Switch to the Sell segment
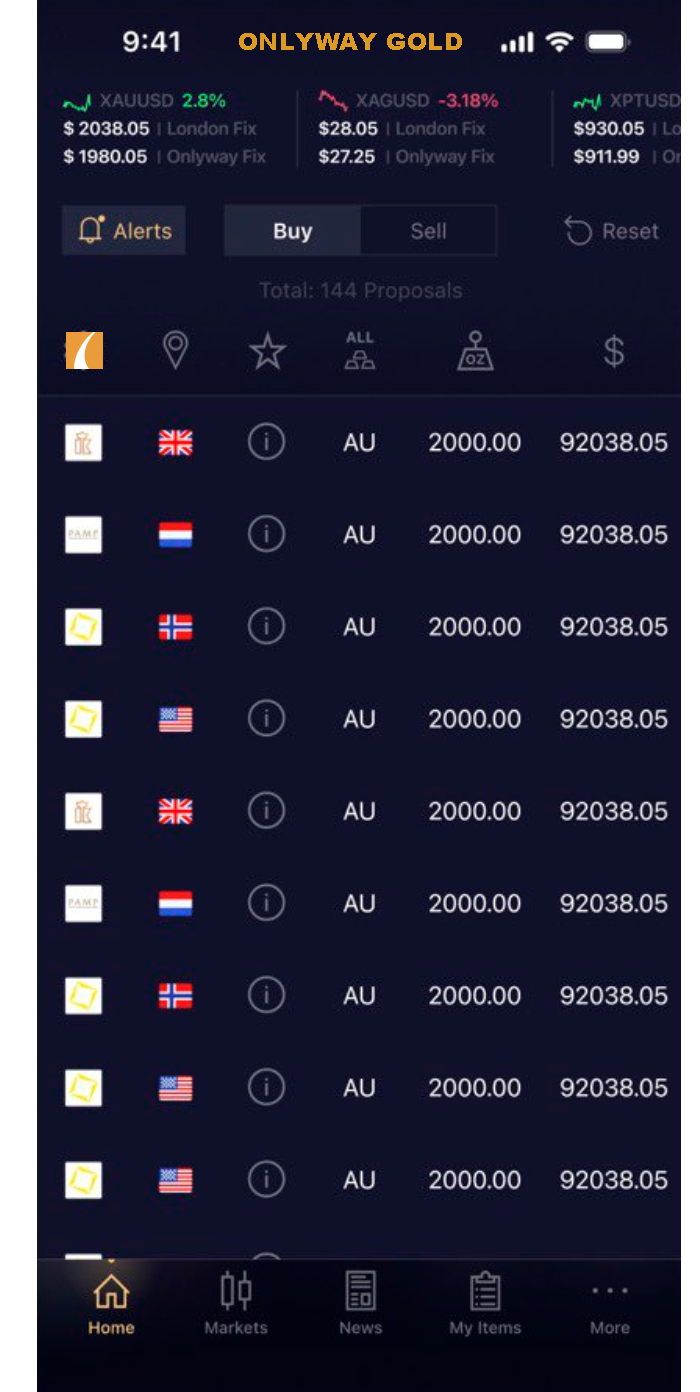This screenshot has width=700, height=1392. (428, 231)
